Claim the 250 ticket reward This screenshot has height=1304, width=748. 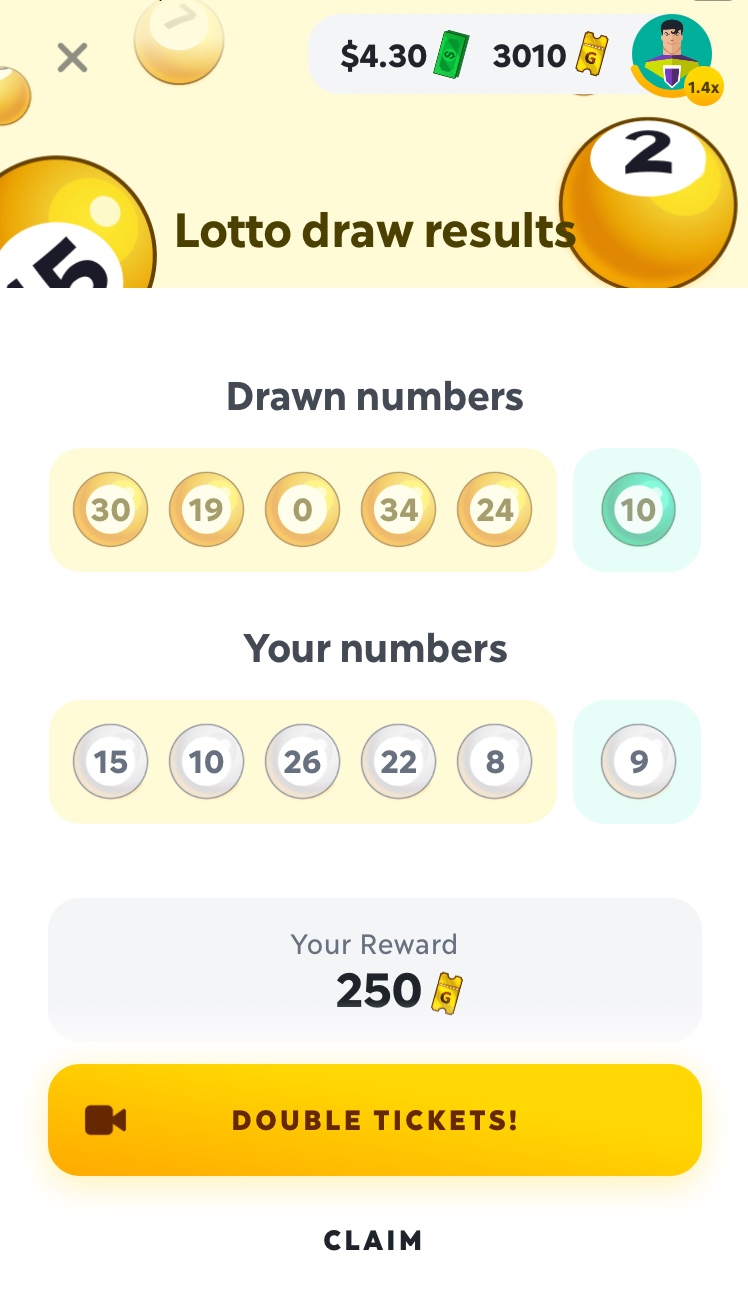point(374,1240)
